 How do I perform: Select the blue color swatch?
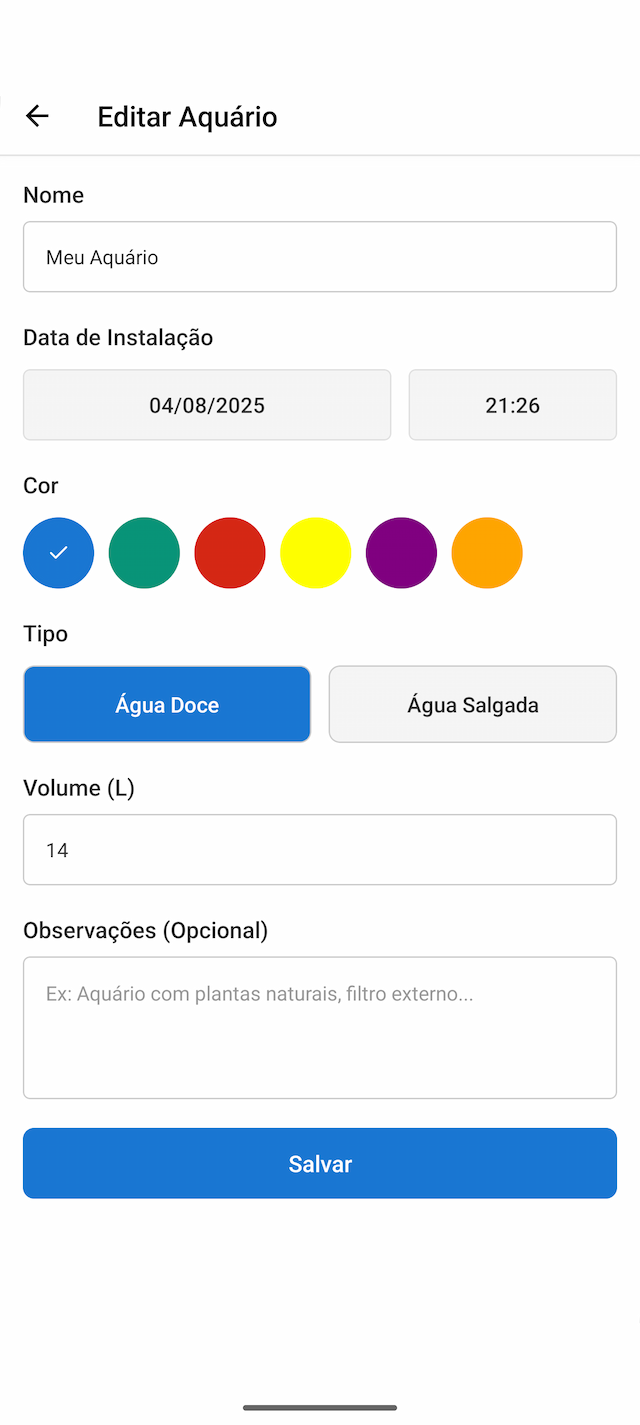[x=59, y=553]
